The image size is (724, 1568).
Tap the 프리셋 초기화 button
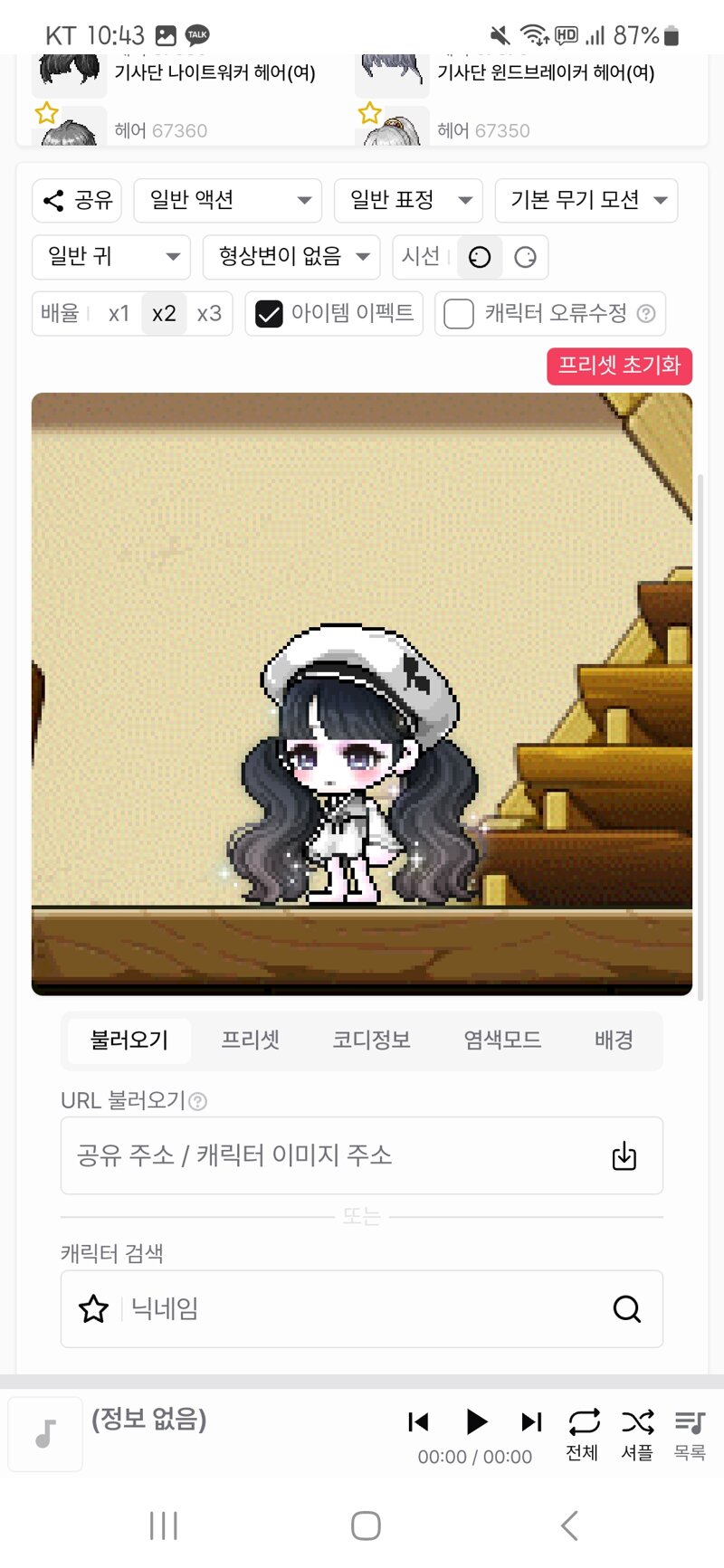619,366
